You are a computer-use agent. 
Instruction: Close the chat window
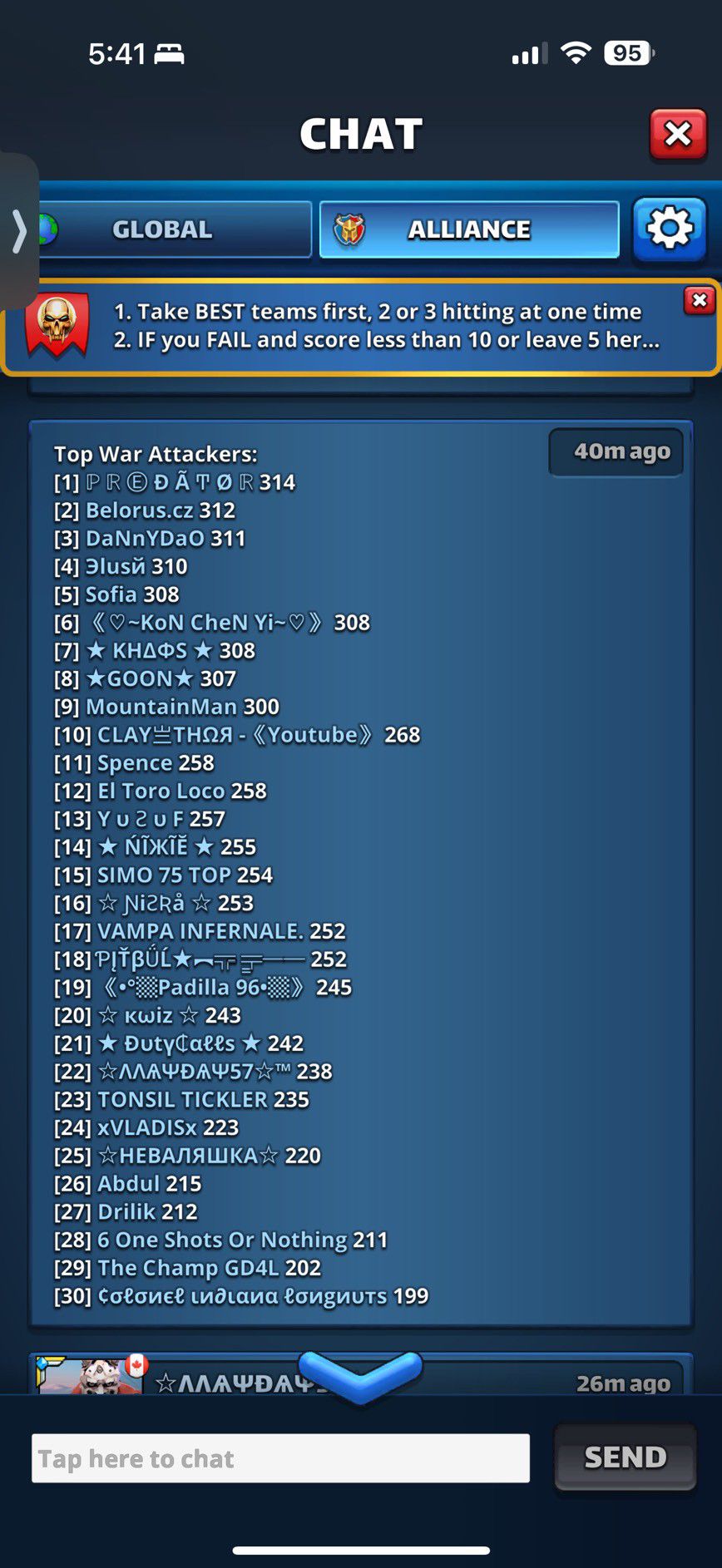coord(678,134)
